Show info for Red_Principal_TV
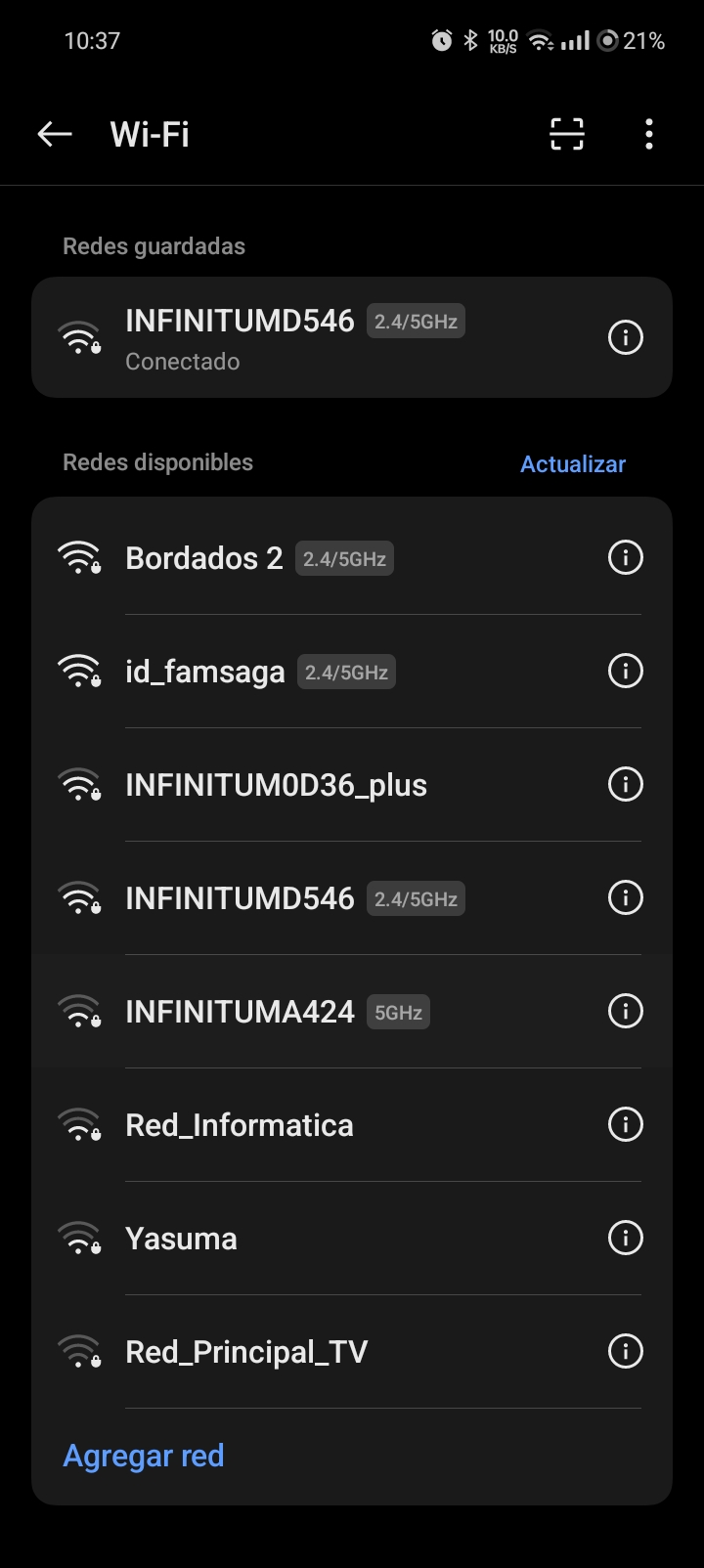The image size is (704, 1568). [626, 1351]
